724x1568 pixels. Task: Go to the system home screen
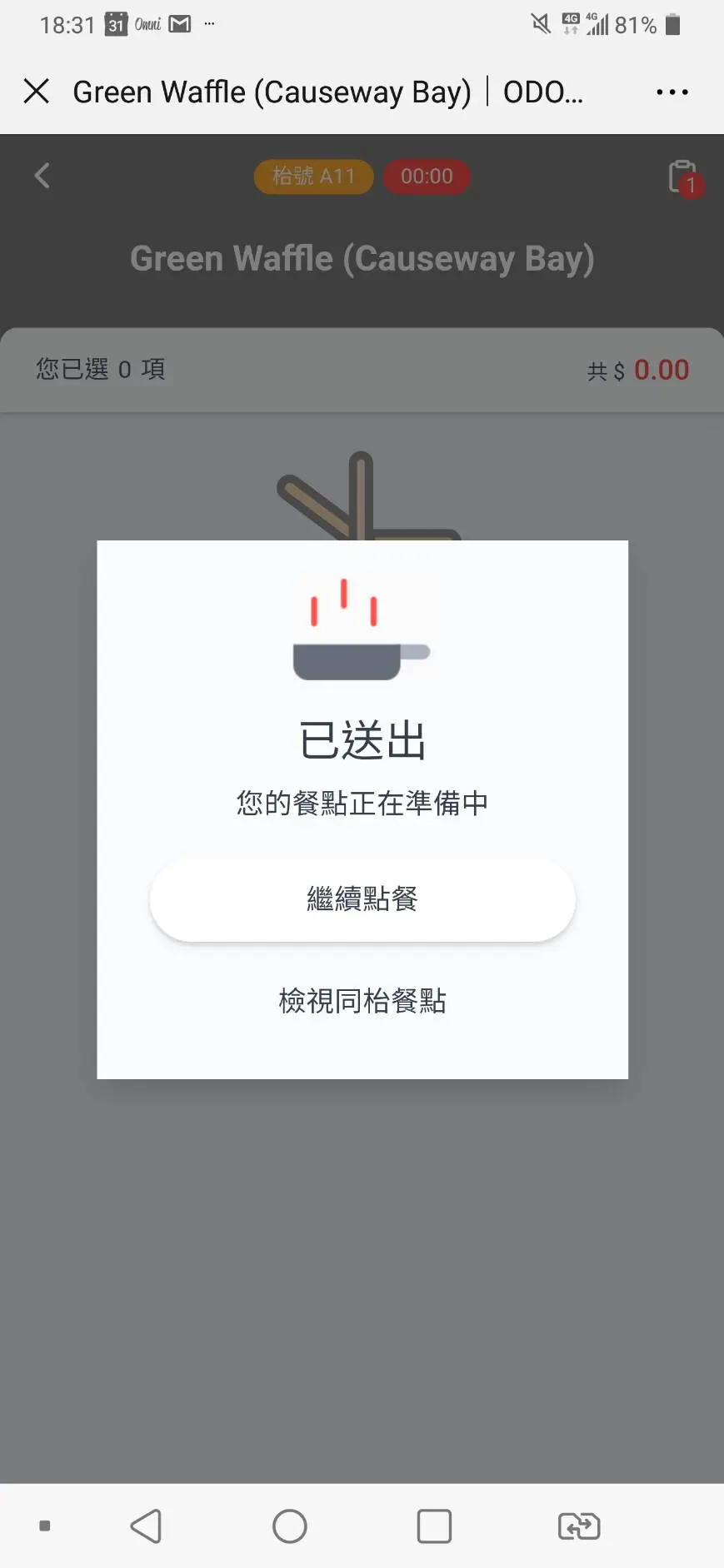pos(290,1526)
